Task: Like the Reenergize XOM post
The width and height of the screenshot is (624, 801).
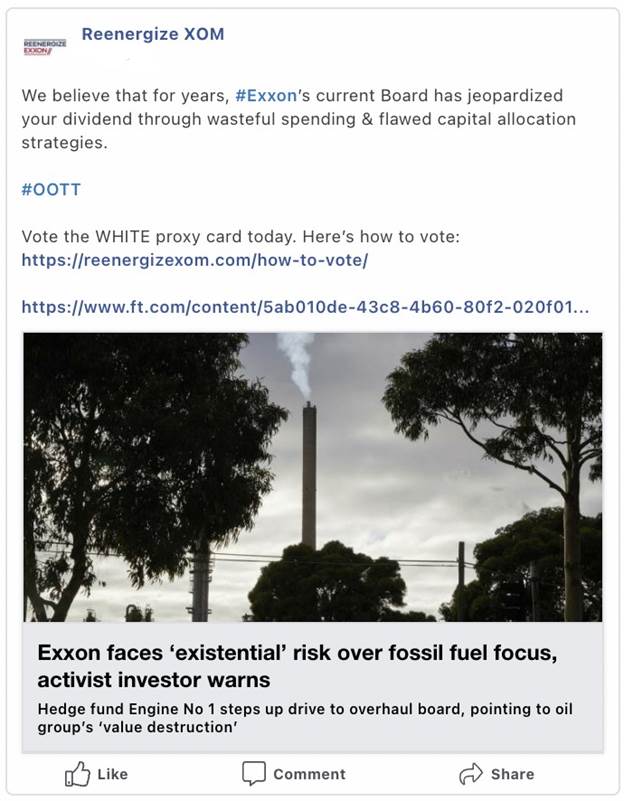Action: click(97, 774)
